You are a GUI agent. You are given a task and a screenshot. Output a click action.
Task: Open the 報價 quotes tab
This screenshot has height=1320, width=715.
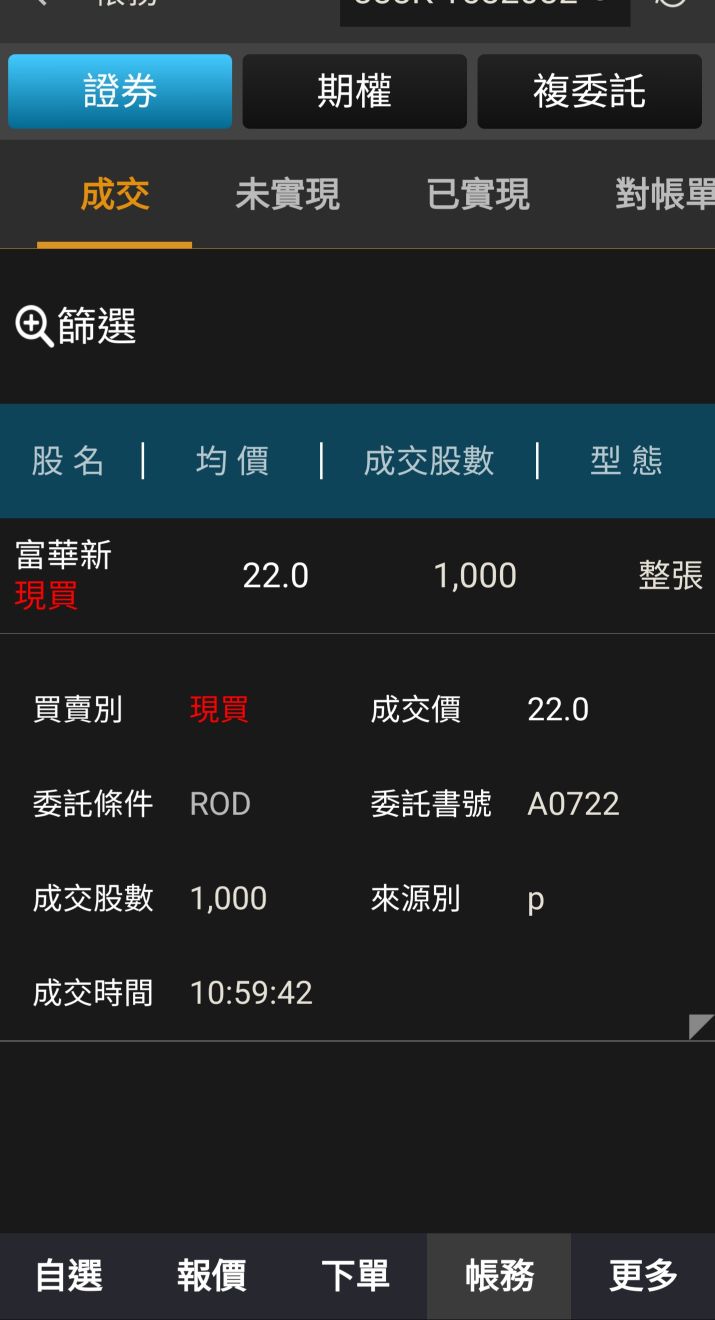(x=212, y=1275)
